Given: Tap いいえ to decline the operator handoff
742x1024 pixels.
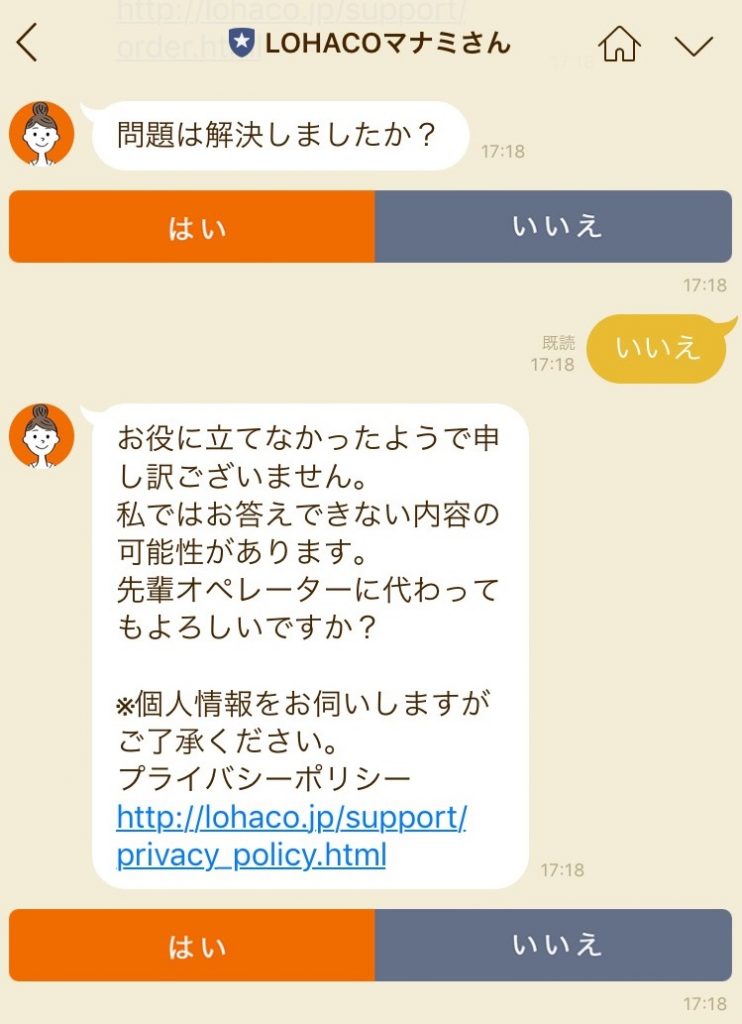Looking at the screenshot, I should [553, 945].
